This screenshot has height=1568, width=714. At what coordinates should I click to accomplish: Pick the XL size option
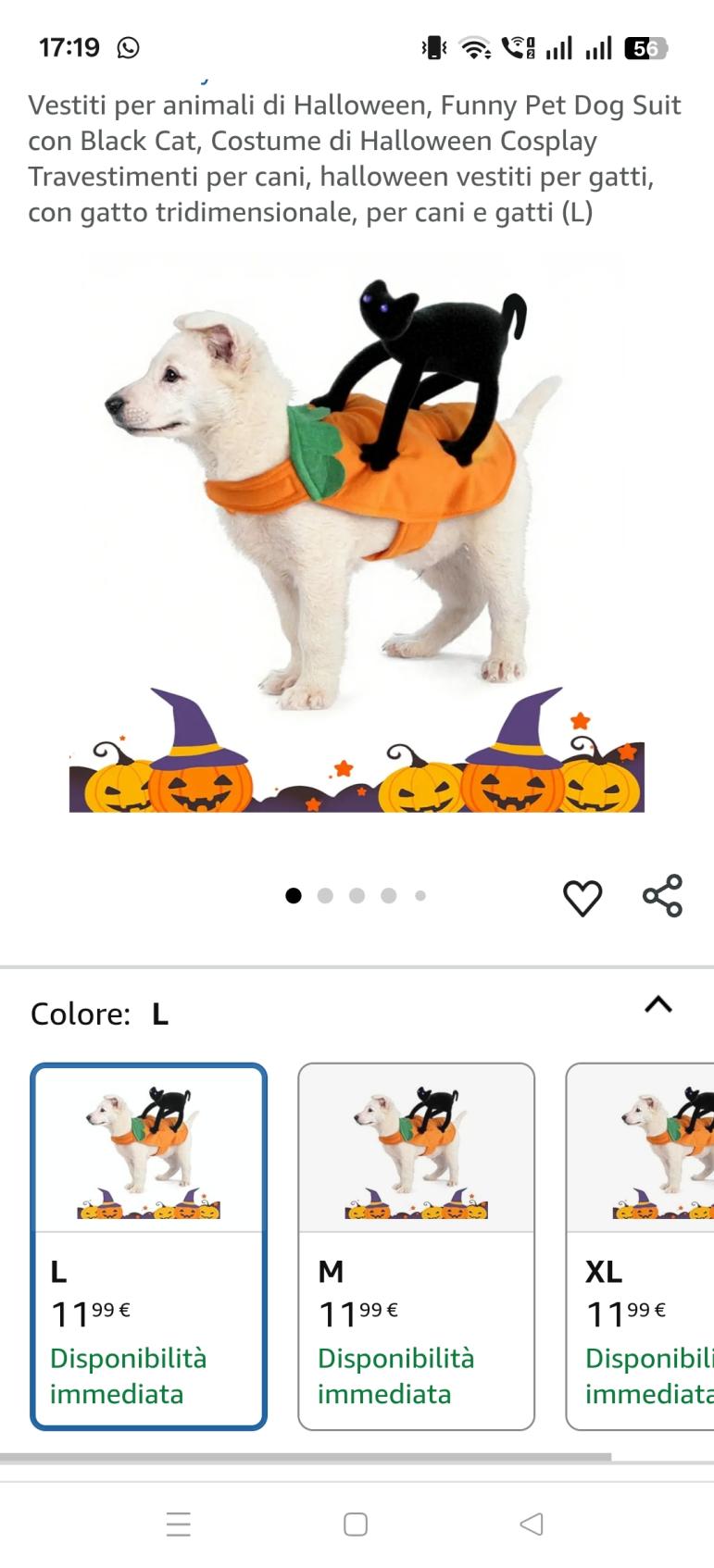[x=641, y=1246]
